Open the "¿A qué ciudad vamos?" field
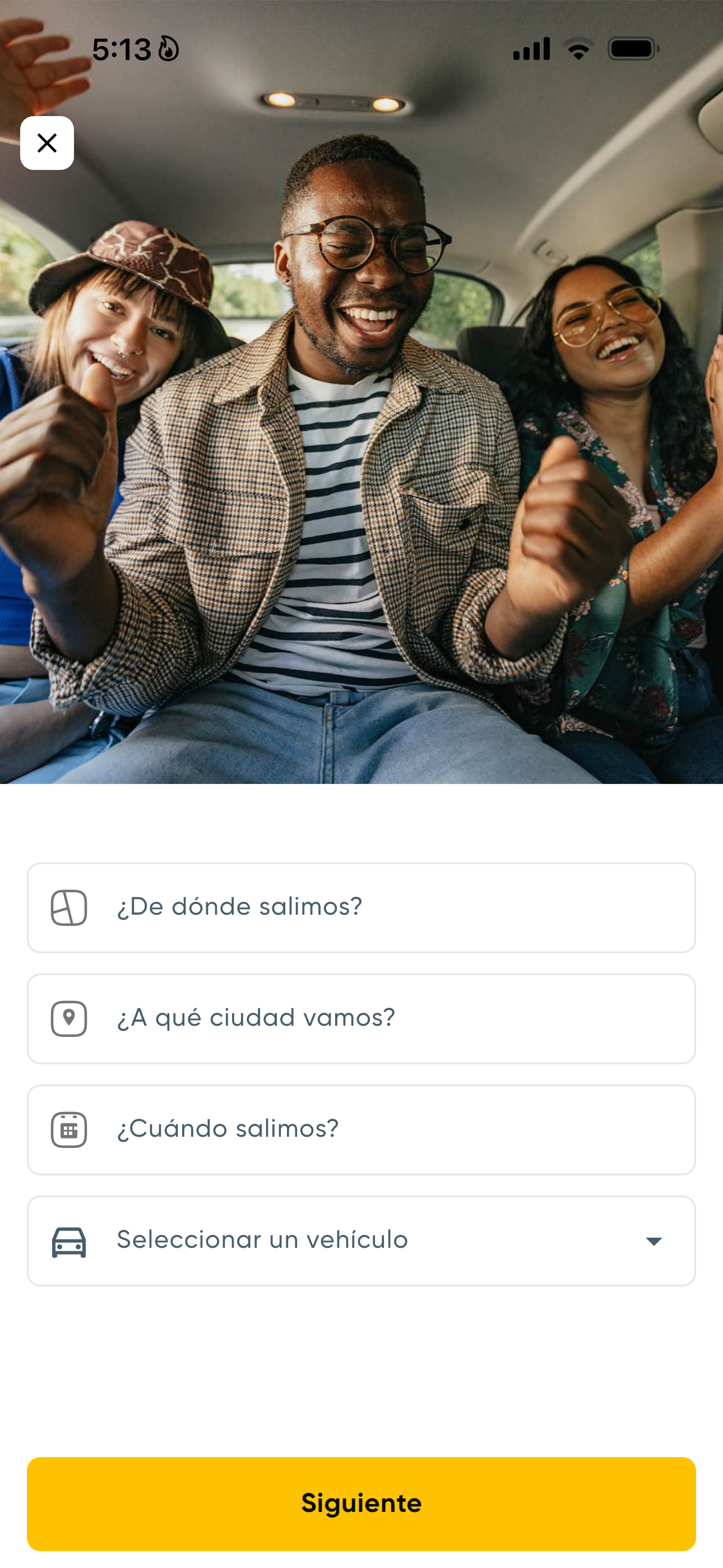The image size is (723, 1568). tap(361, 1018)
